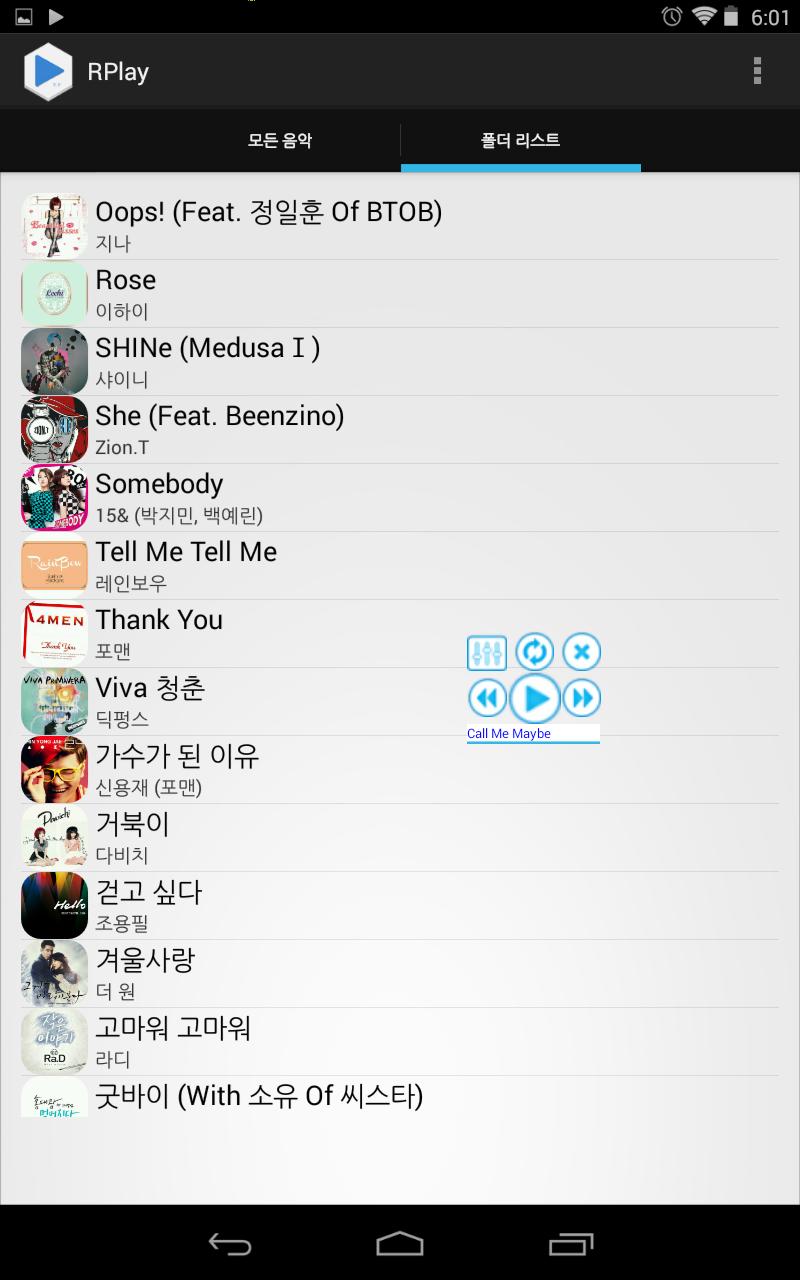Toggle the repeat icon in the floating player
Screen dimensions: 800x1280
coord(535,653)
